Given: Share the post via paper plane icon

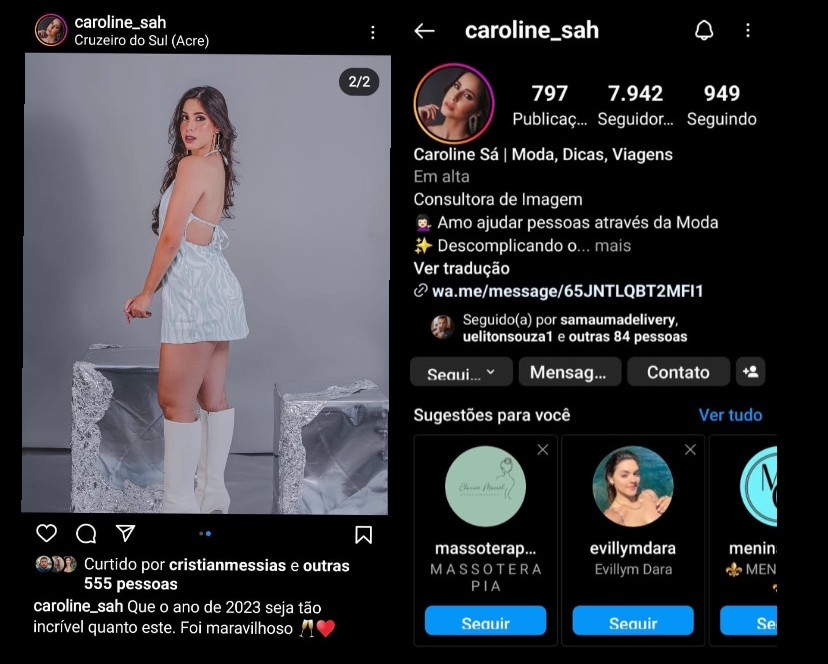Looking at the screenshot, I should coord(125,534).
